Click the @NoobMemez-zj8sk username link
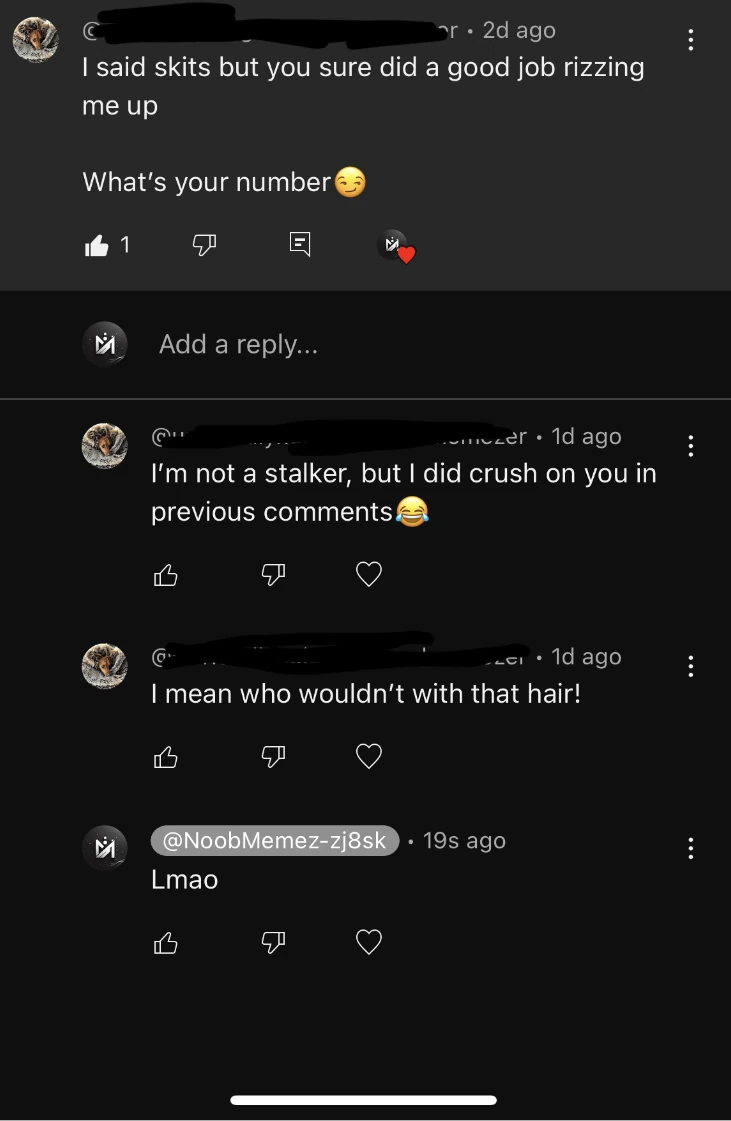 click(274, 840)
